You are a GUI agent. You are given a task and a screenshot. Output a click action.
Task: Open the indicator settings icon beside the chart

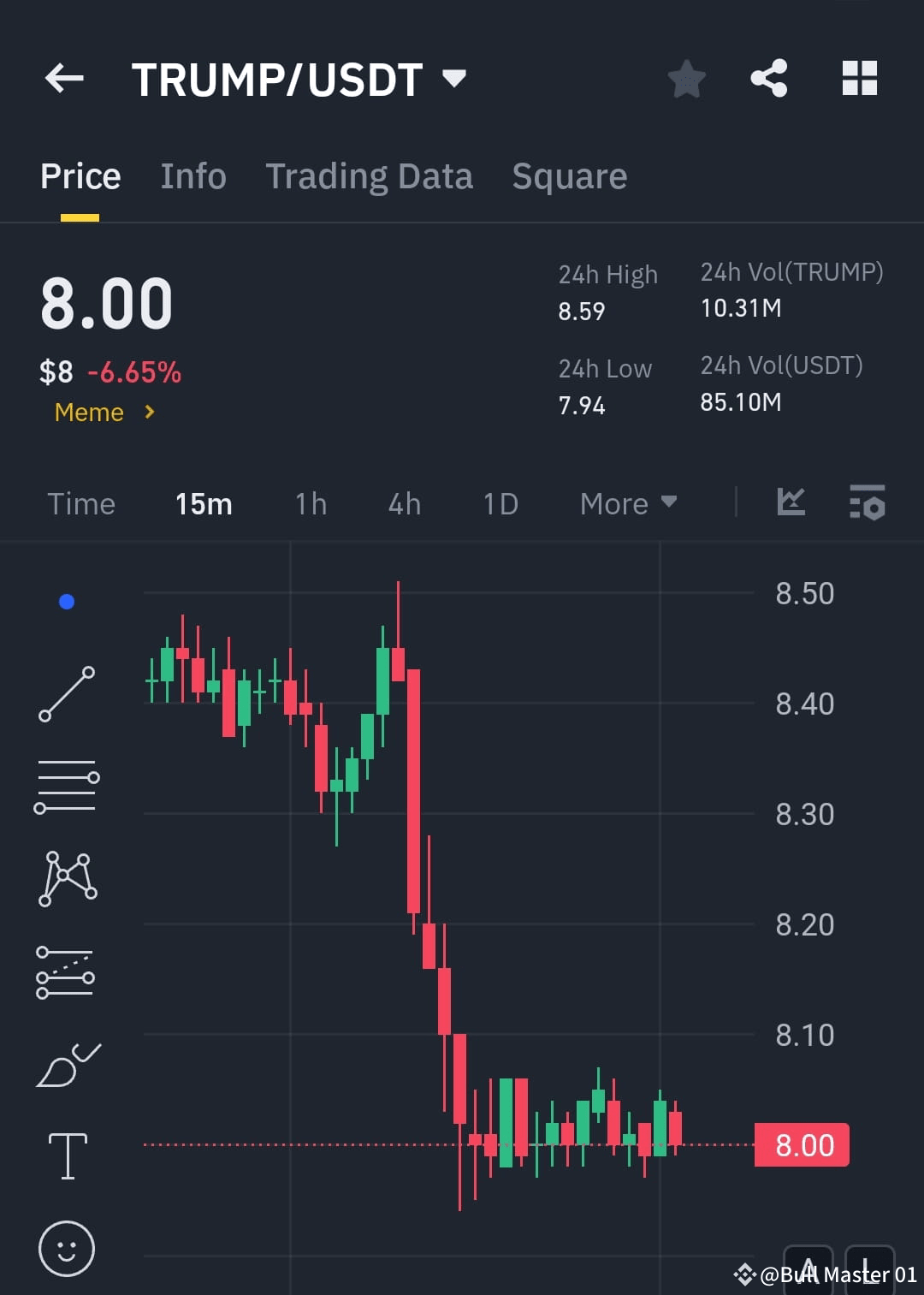(868, 504)
